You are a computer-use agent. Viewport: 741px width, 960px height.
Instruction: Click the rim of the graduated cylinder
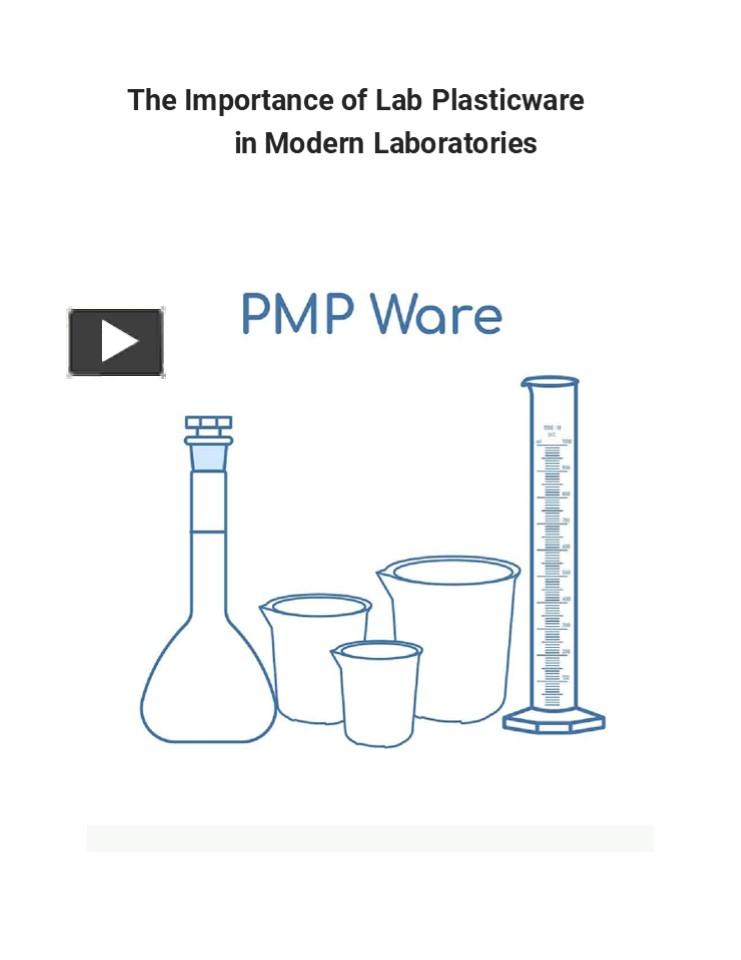click(548, 382)
